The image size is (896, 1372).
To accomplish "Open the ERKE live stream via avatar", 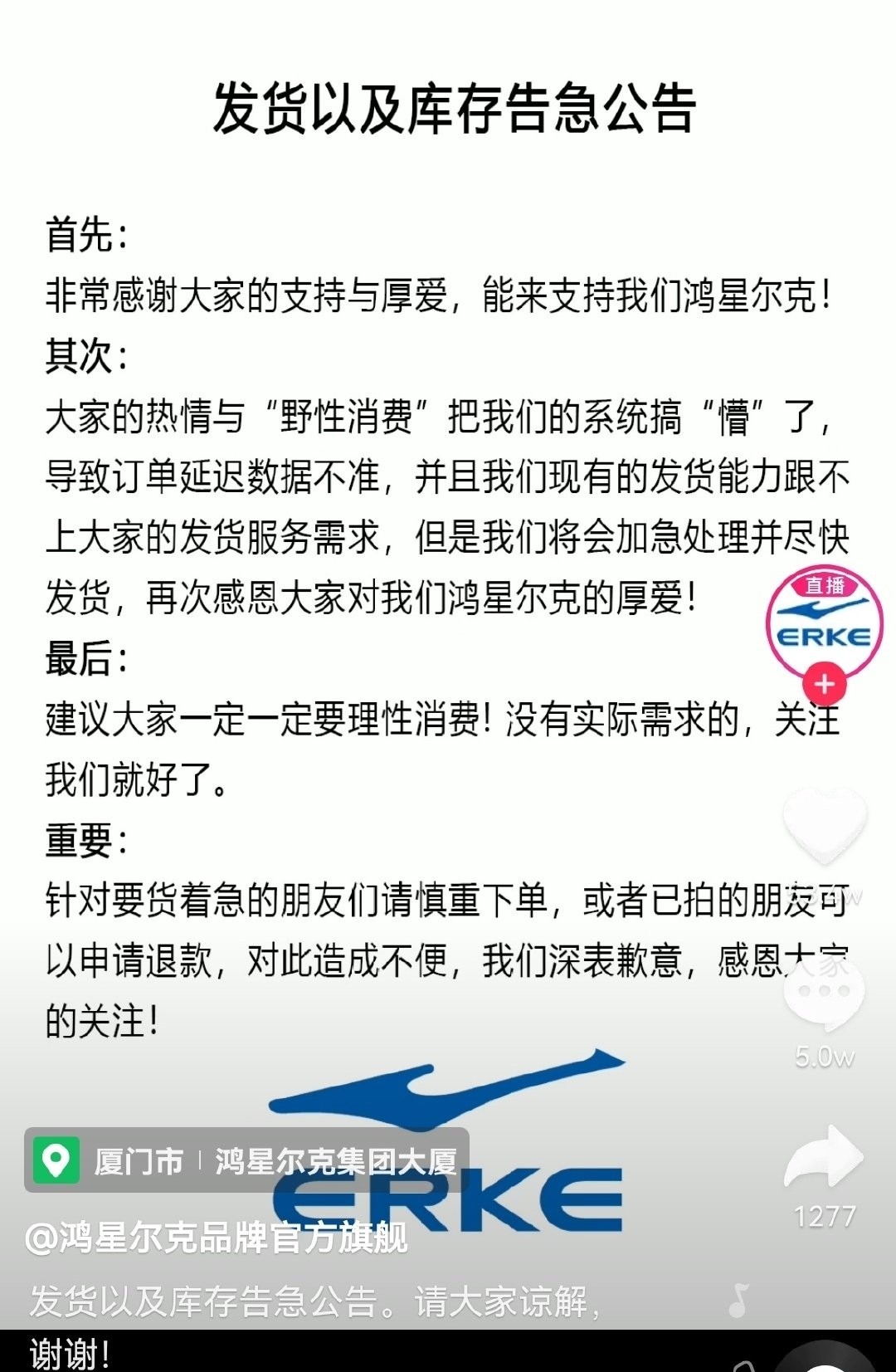I will [x=827, y=631].
